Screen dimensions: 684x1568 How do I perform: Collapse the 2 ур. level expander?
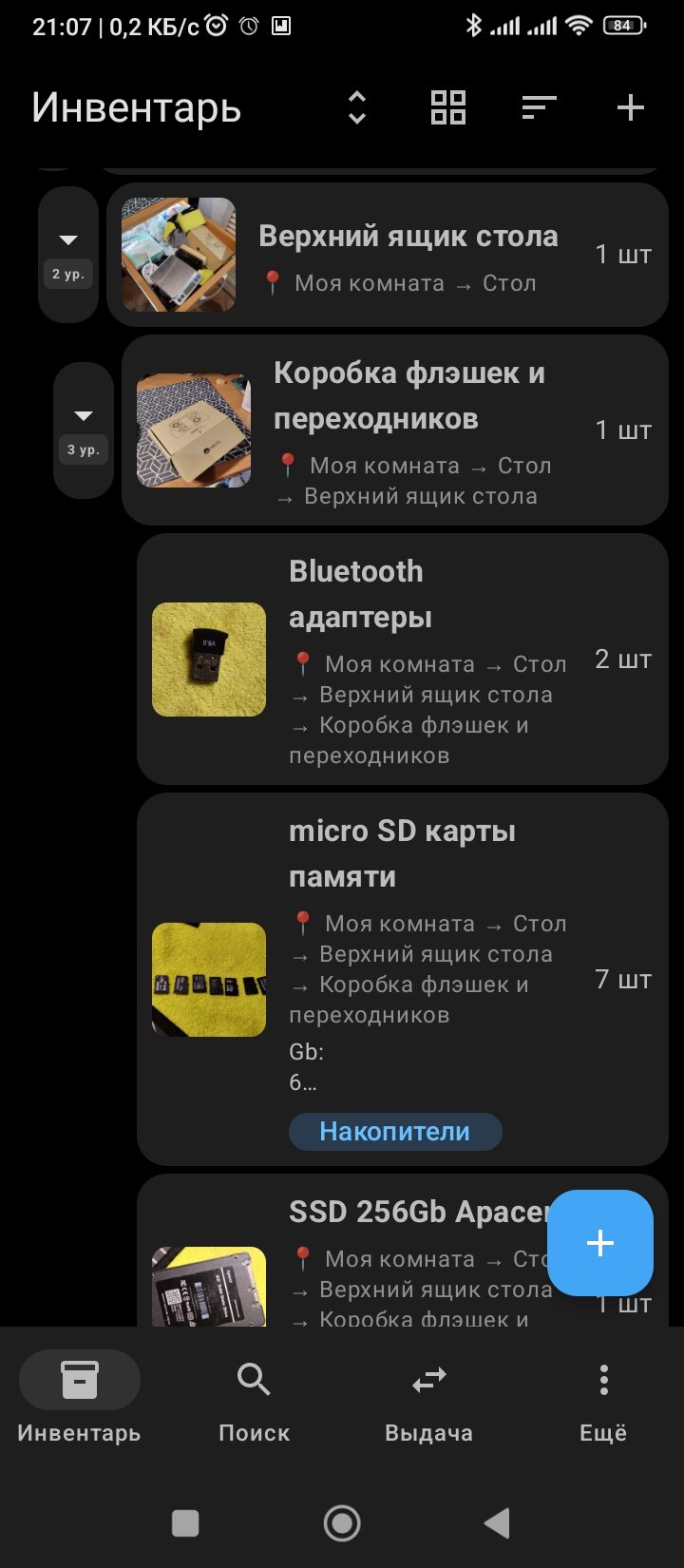point(68,255)
